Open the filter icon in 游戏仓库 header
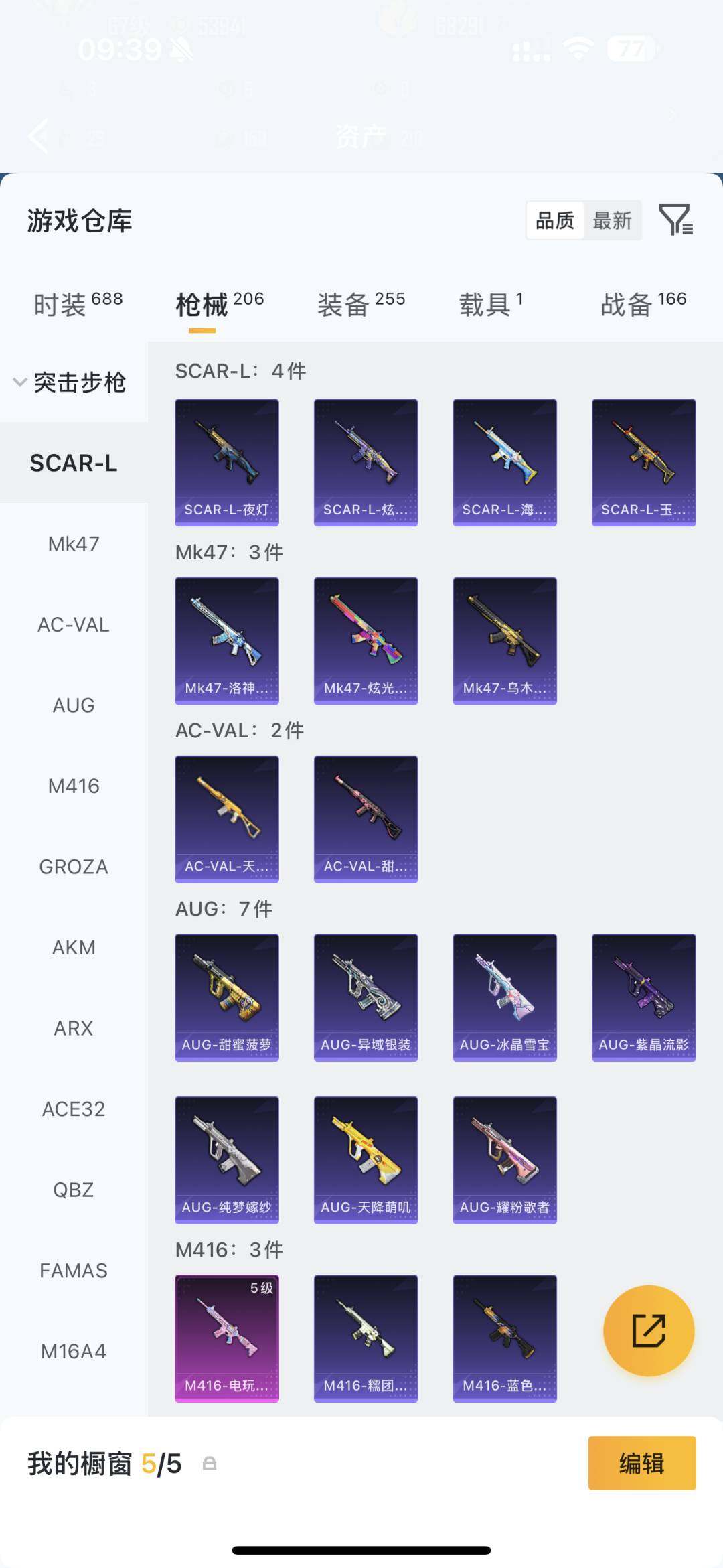The width and height of the screenshot is (723, 1568). [675, 220]
